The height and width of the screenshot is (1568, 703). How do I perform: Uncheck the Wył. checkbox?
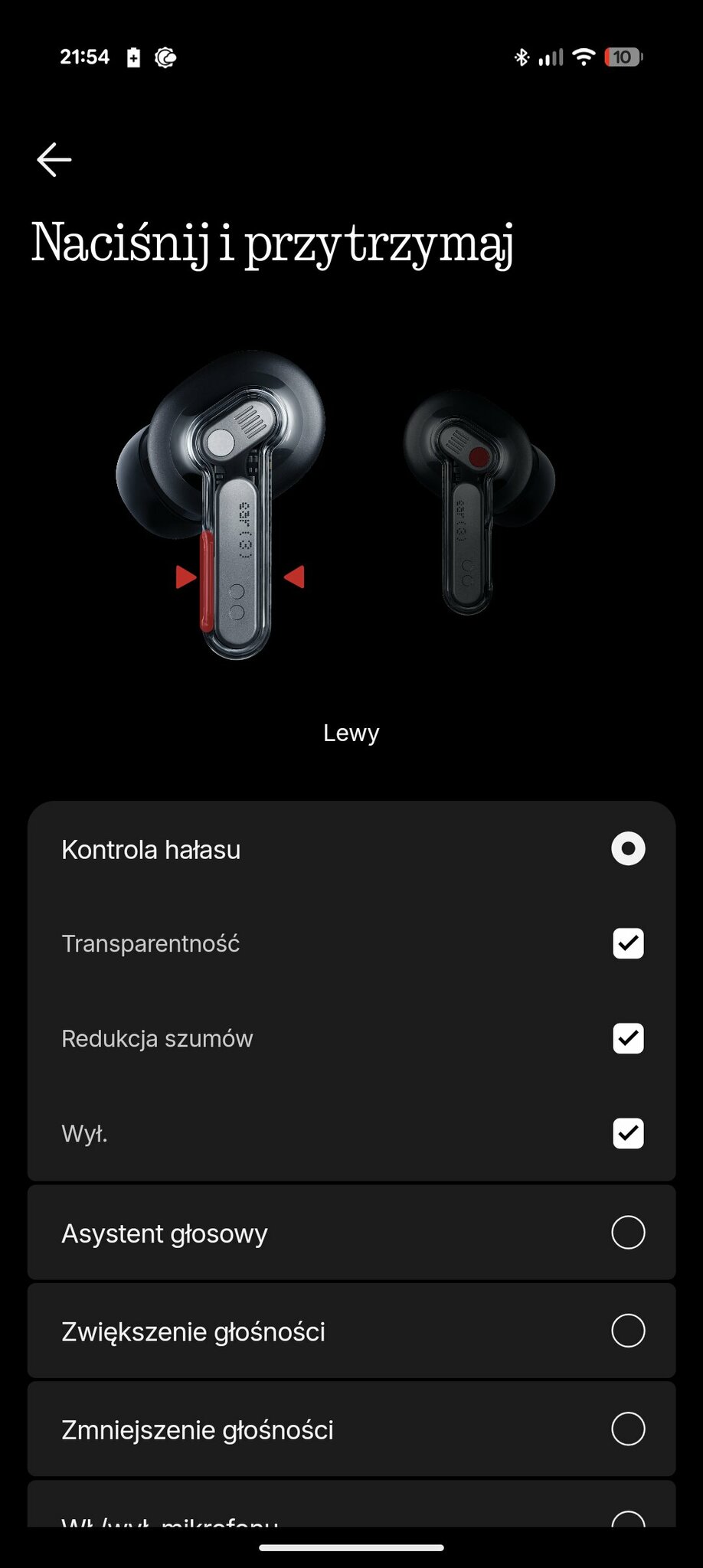click(628, 1133)
